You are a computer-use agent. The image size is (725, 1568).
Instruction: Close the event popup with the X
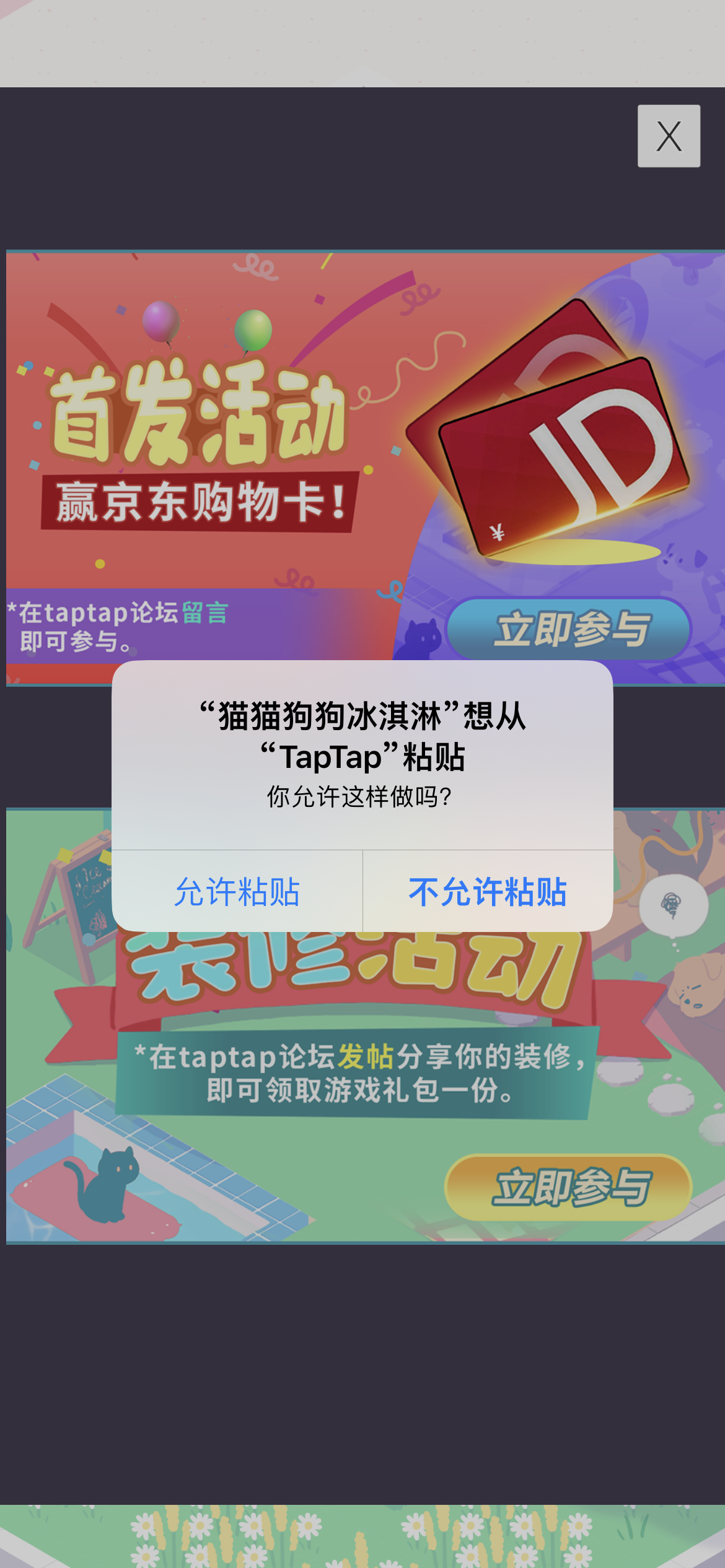click(668, 137)
